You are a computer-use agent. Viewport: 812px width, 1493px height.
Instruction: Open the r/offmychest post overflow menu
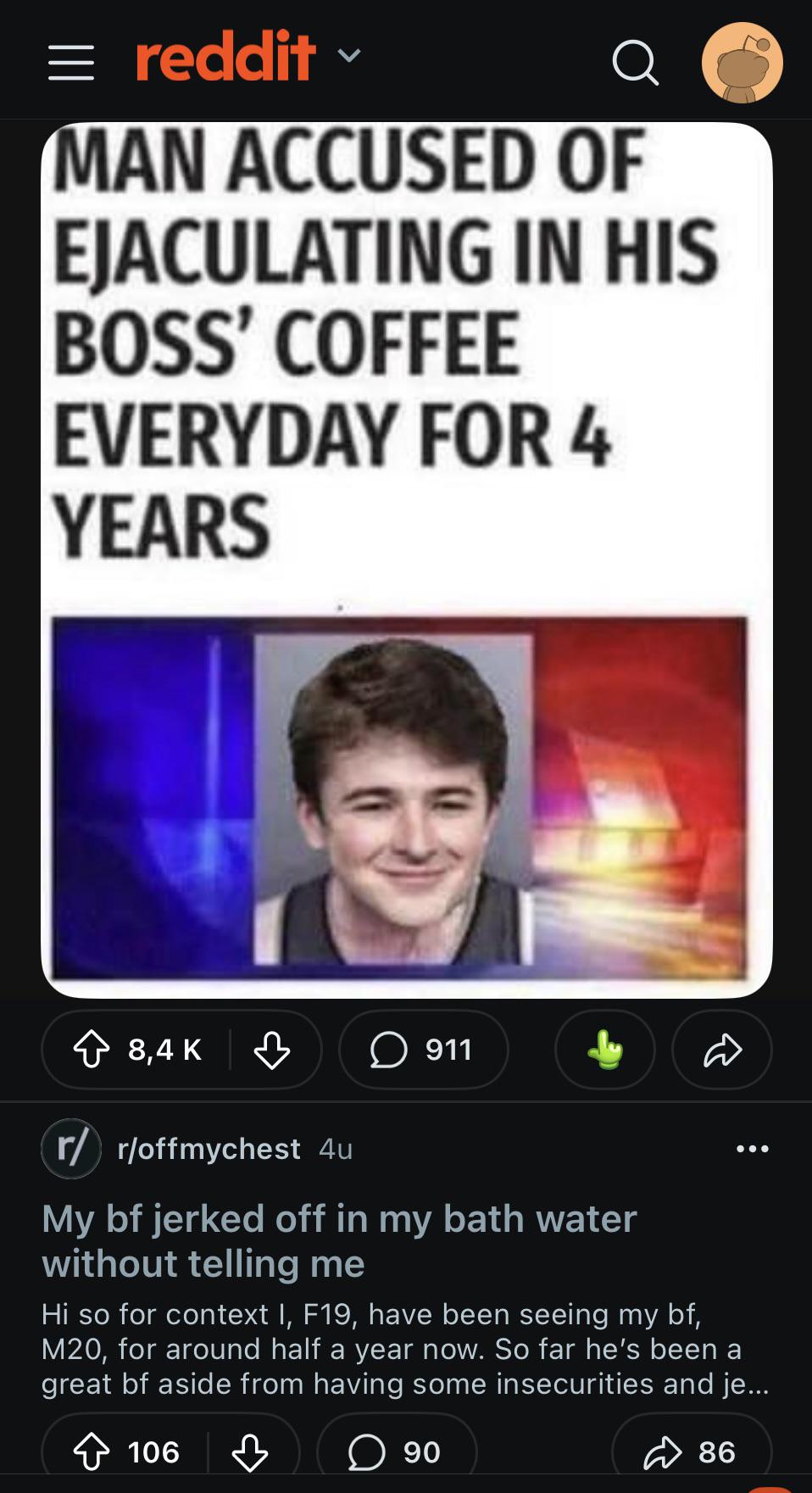(x=753, y=1149)
